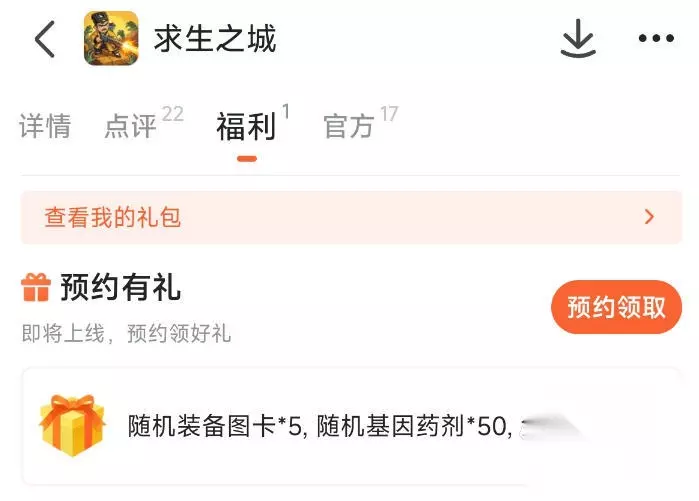Image resolution: width=699 pixels, height=501 pixels.
Task: Open the 随机装备图卡 gift pack card
Action: 351,426
